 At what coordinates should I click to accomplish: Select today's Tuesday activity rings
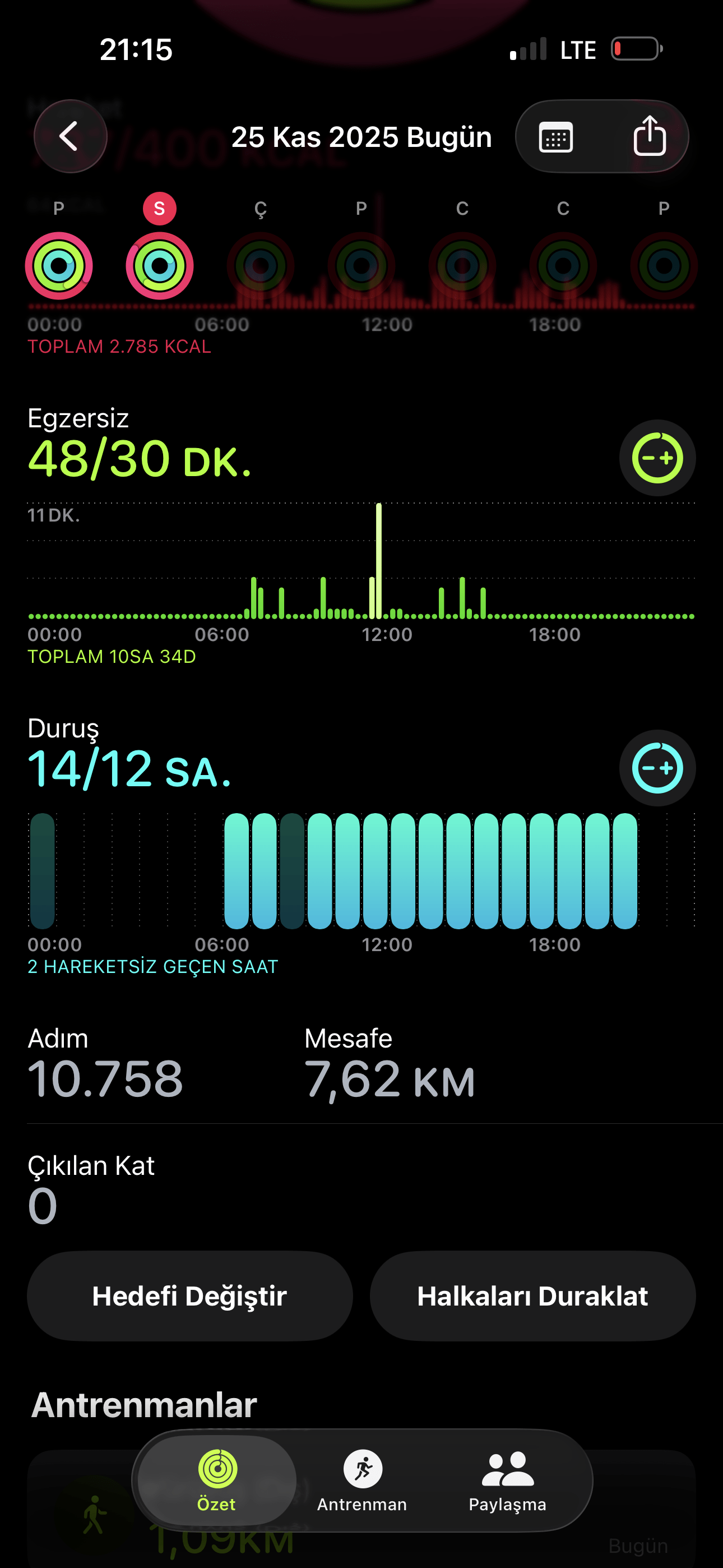[159, 265]
